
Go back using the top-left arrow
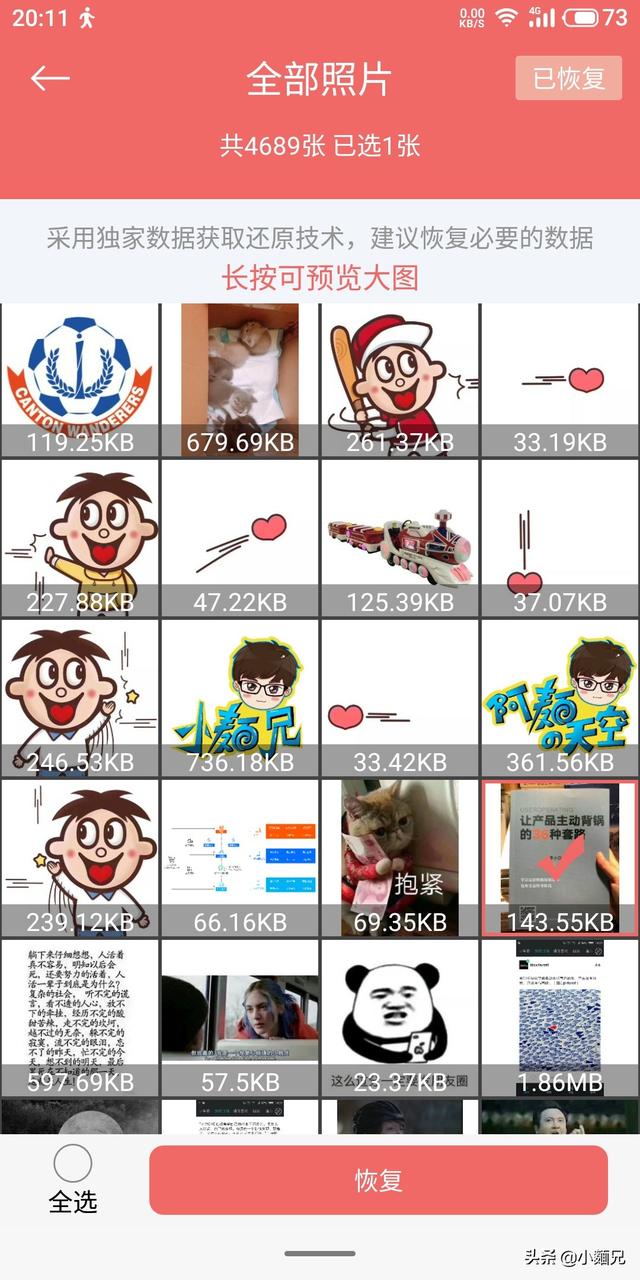(x=50, y=79)
